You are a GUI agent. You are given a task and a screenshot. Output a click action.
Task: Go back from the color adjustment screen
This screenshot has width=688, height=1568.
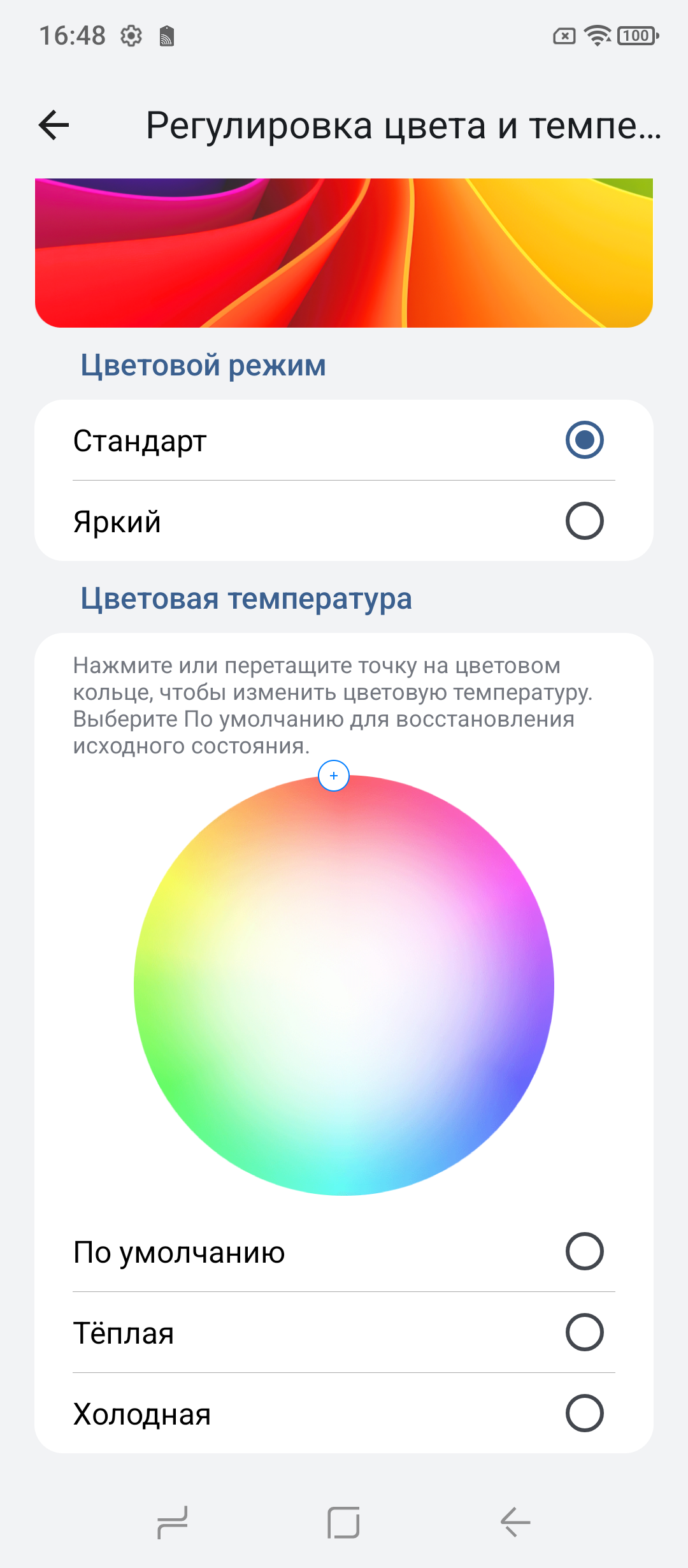(x=54, y=125)
